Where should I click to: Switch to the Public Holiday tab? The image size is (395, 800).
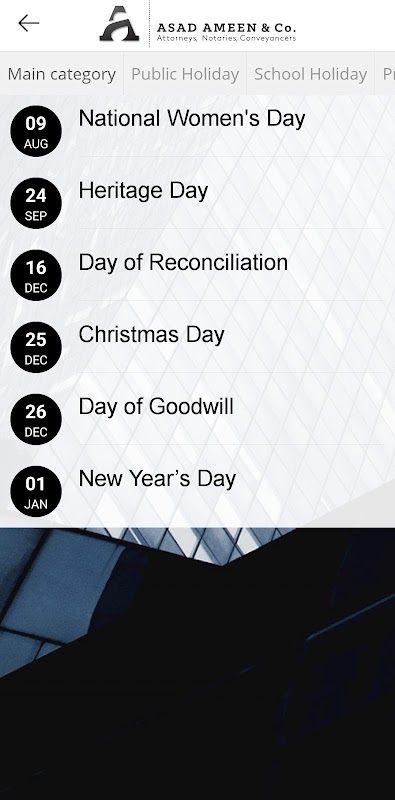click(185, 74)
